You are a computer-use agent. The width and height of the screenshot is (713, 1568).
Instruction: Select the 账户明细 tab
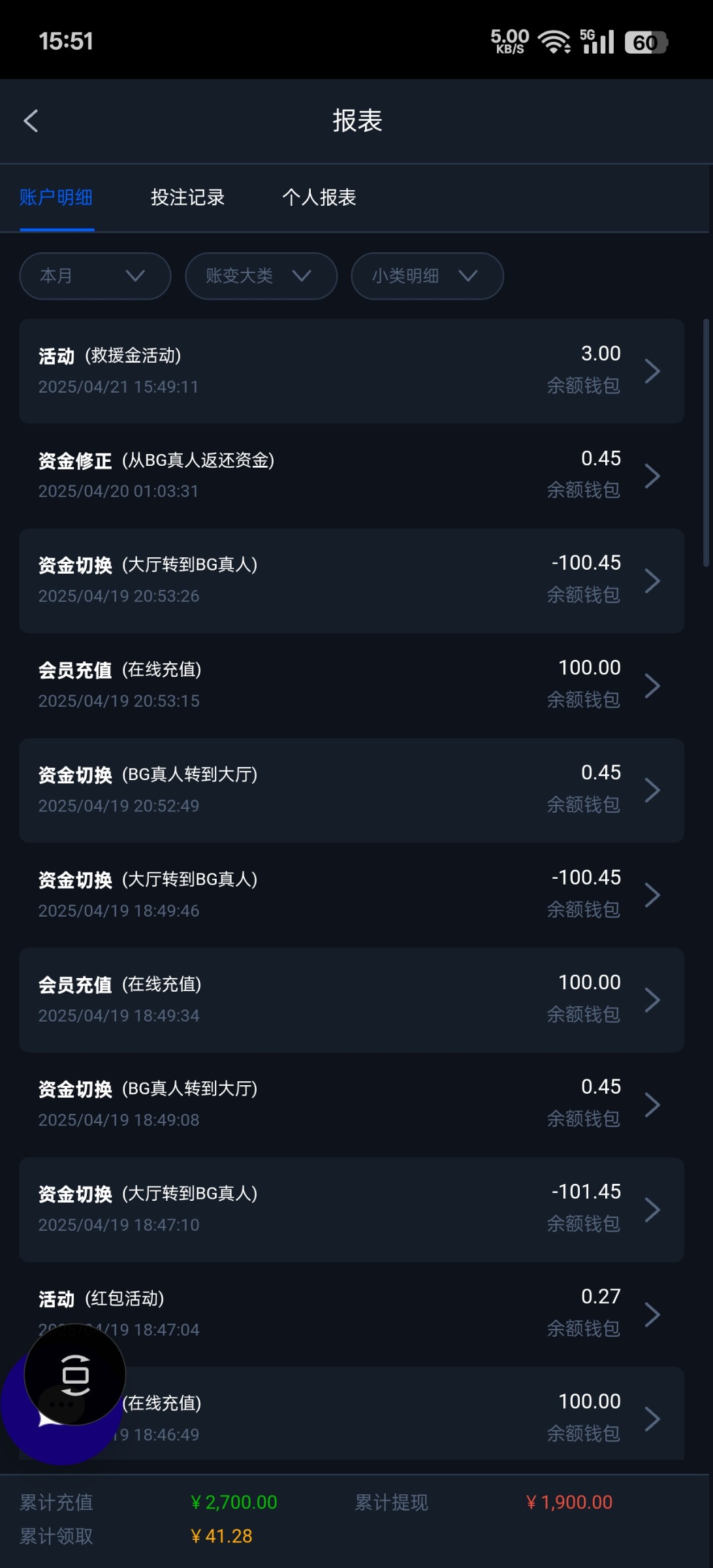(x=56, y=197)
